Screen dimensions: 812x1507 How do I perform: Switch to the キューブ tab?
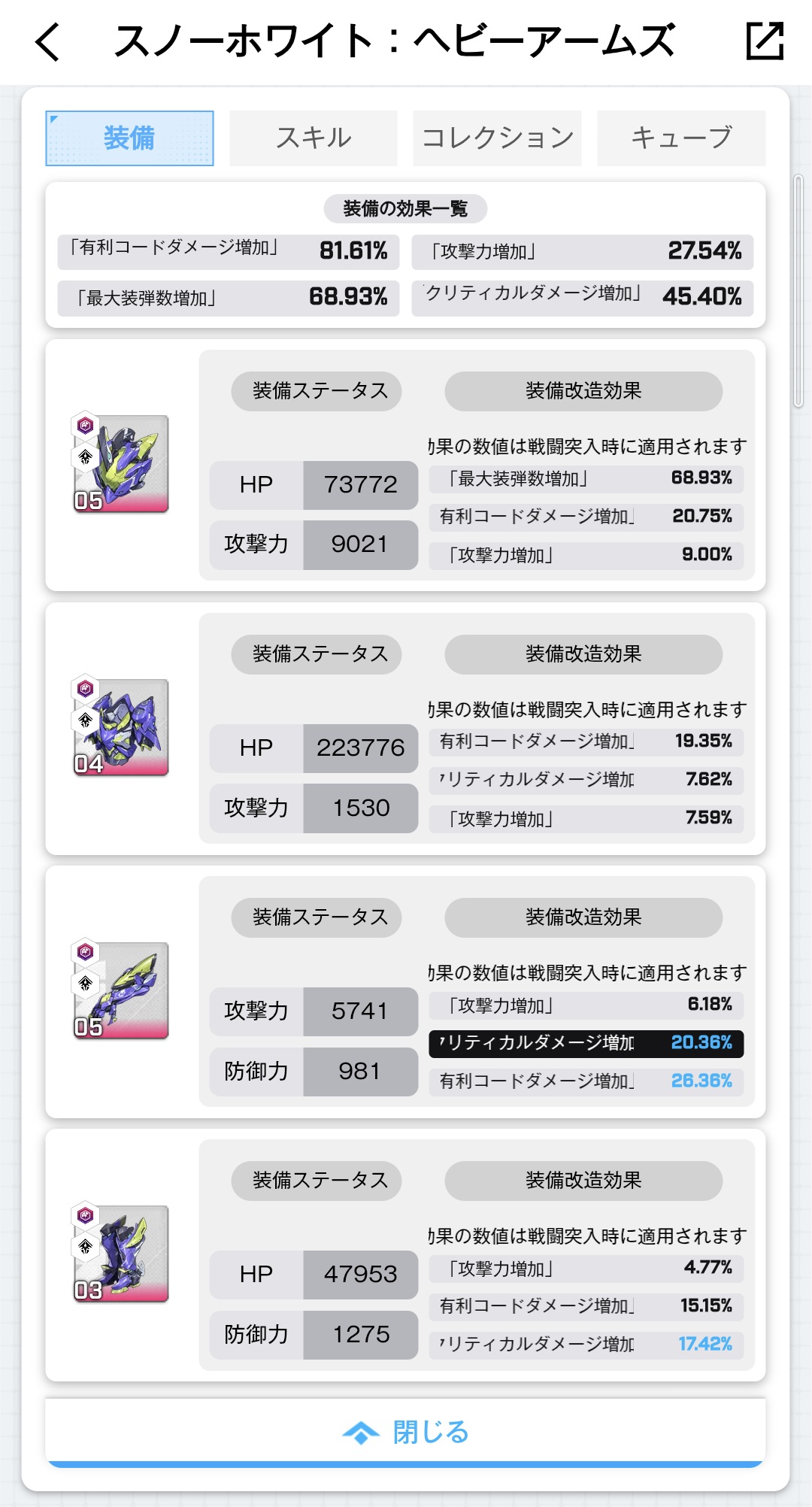click(681, 138)
